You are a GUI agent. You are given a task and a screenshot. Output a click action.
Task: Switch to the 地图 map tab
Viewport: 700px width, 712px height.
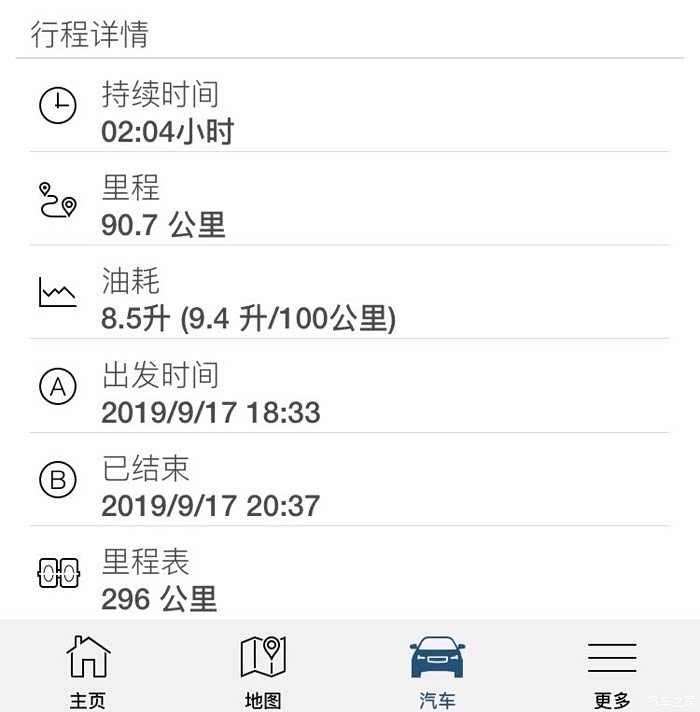[x=263, y=668]
